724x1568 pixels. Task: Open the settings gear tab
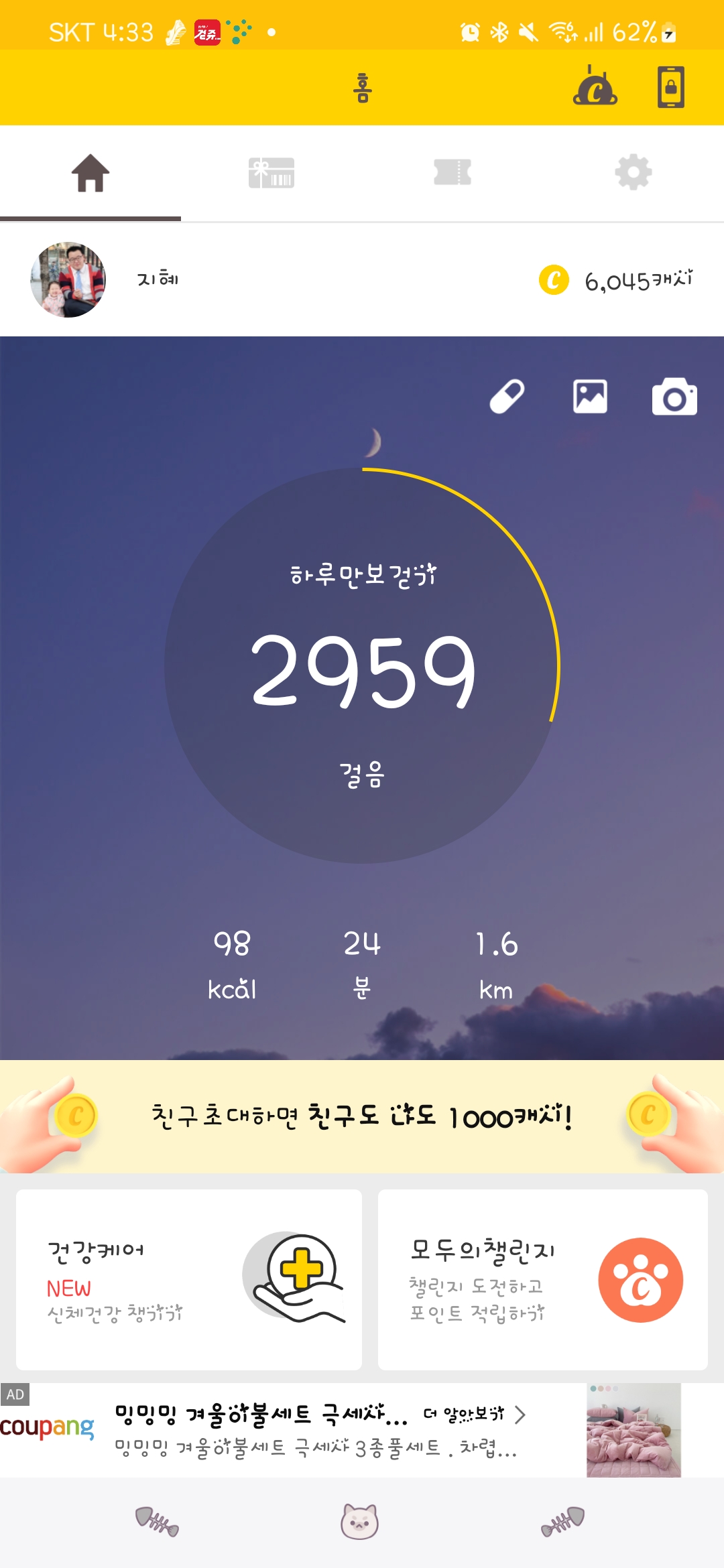[x=633, y=173]
